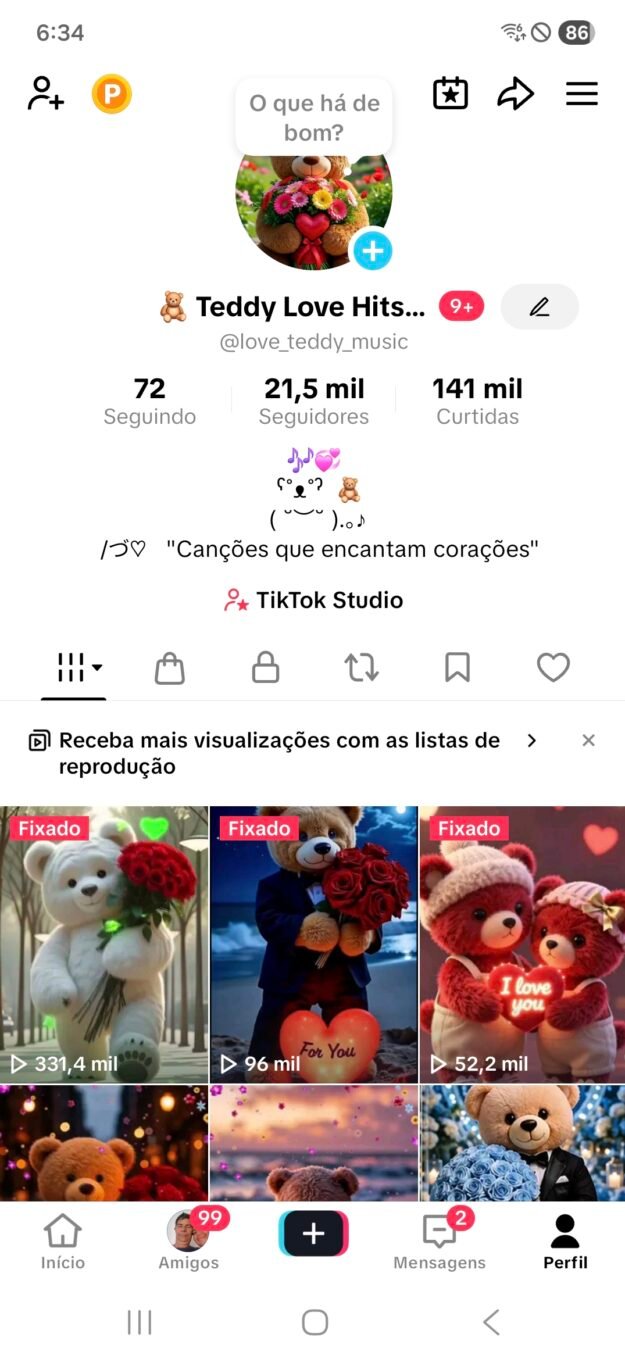This screenshot has height=1359, width=625.
Task: Check the Mensagens inbox
Action: [x=439, y=1242]
